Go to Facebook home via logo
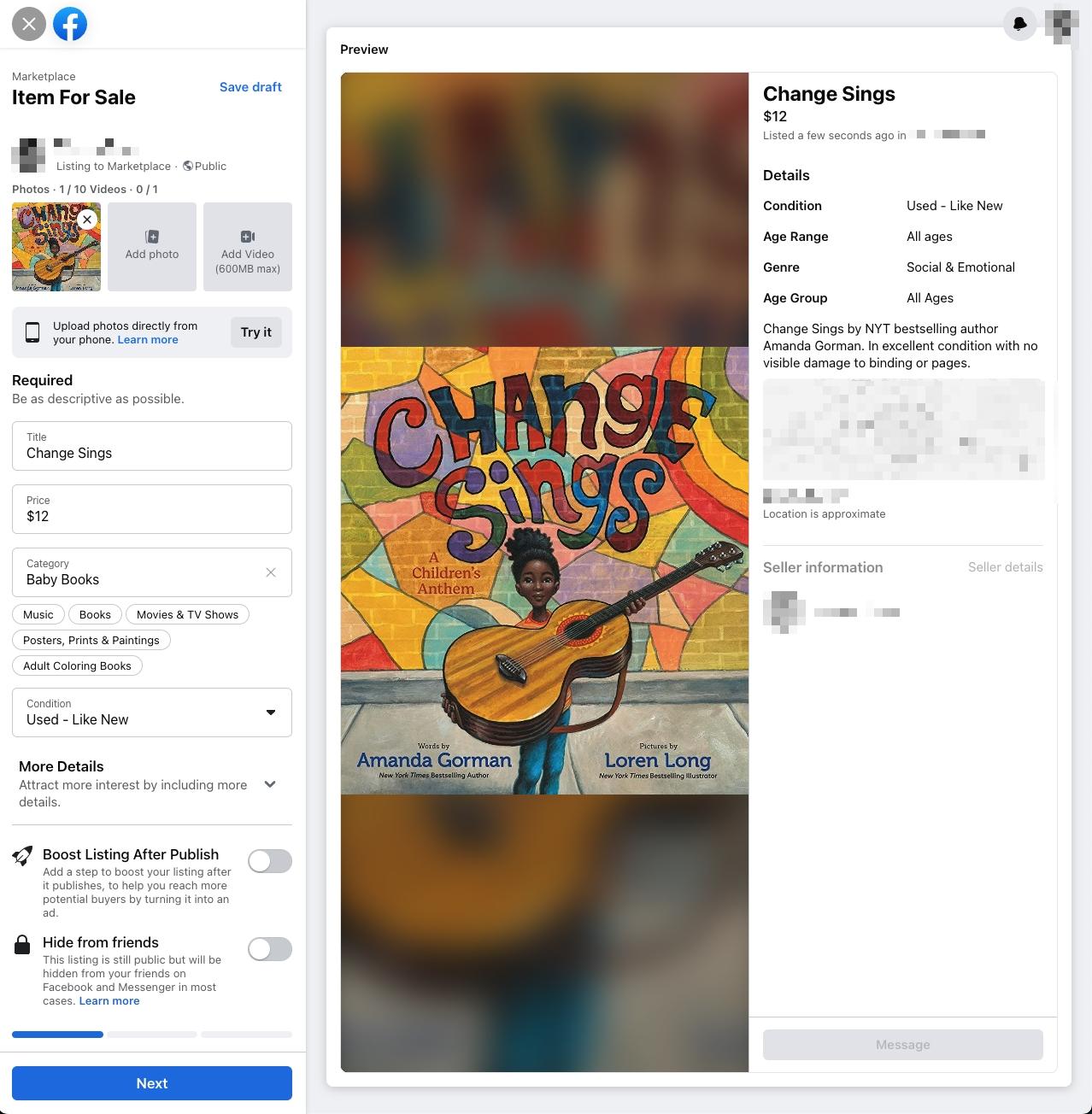This screenshot has height=1114, width=1092. pyautogui.click(x=70, y=24)
